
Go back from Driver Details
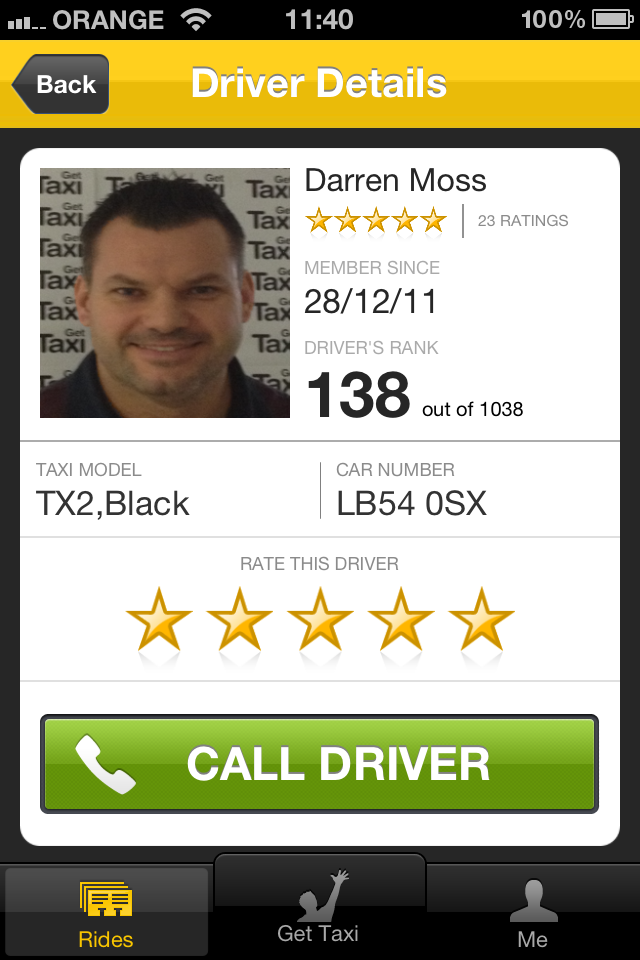pyautogui.click(x=62, y=84)
